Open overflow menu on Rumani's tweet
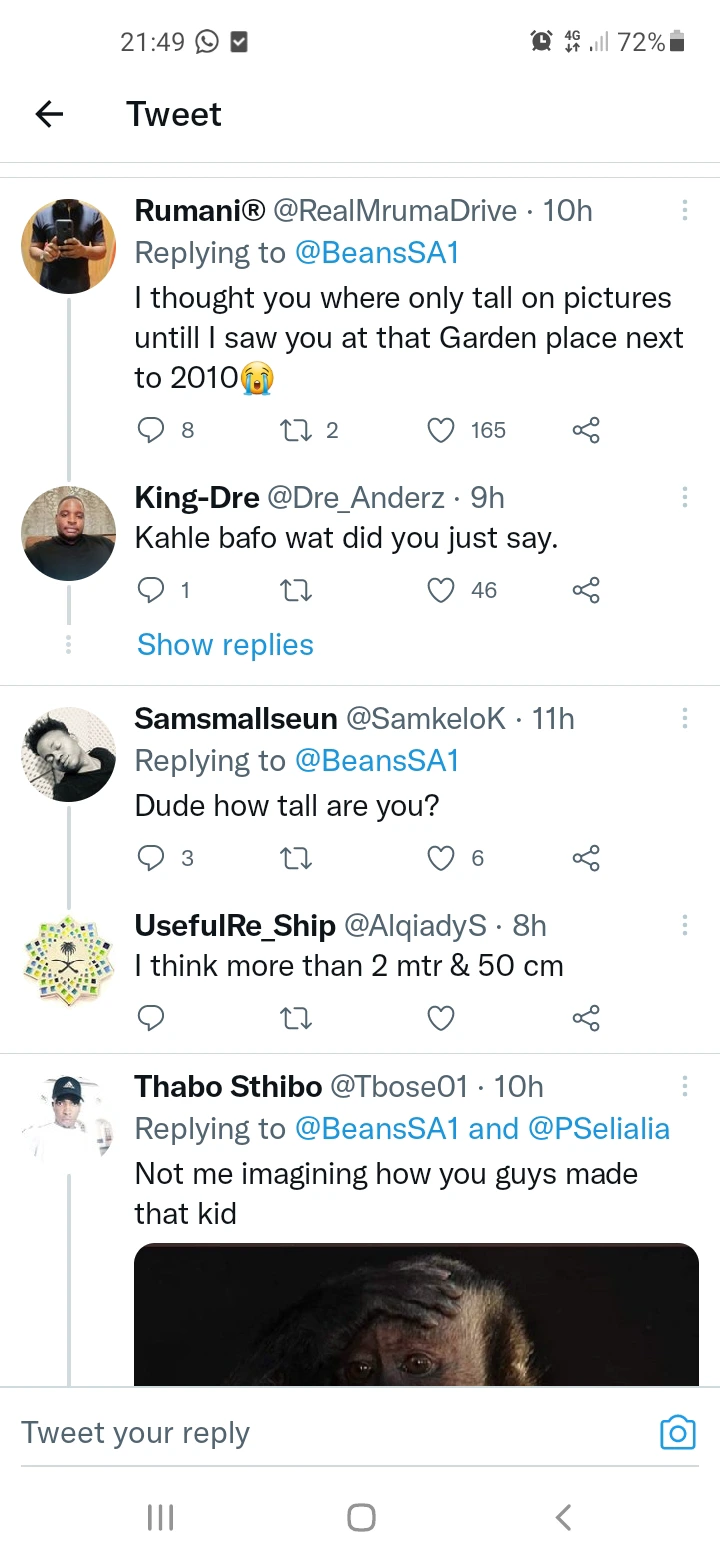The height and width of the screenshot is (1560, 720). tap(685, 210)
